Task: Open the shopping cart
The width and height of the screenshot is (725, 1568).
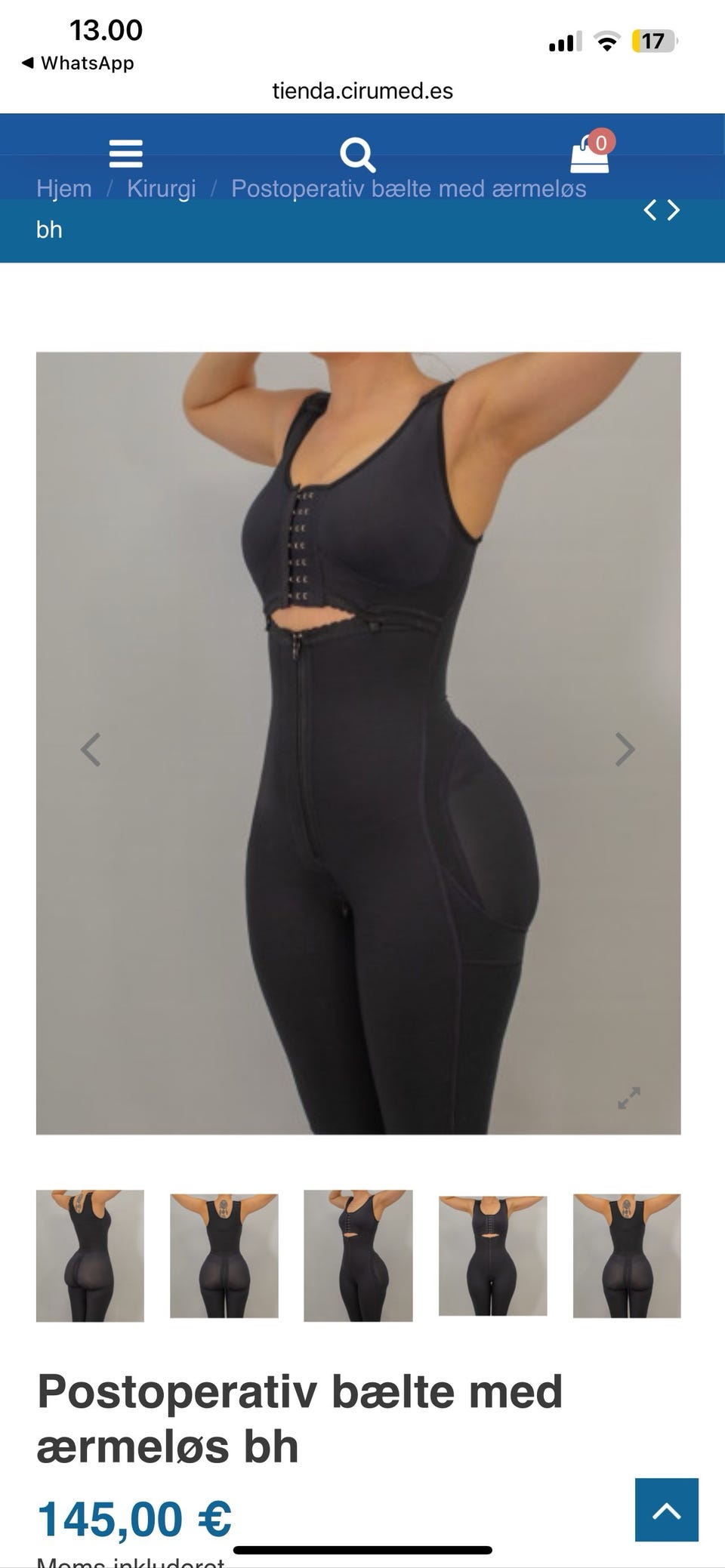Action: [x=591, y=153]
